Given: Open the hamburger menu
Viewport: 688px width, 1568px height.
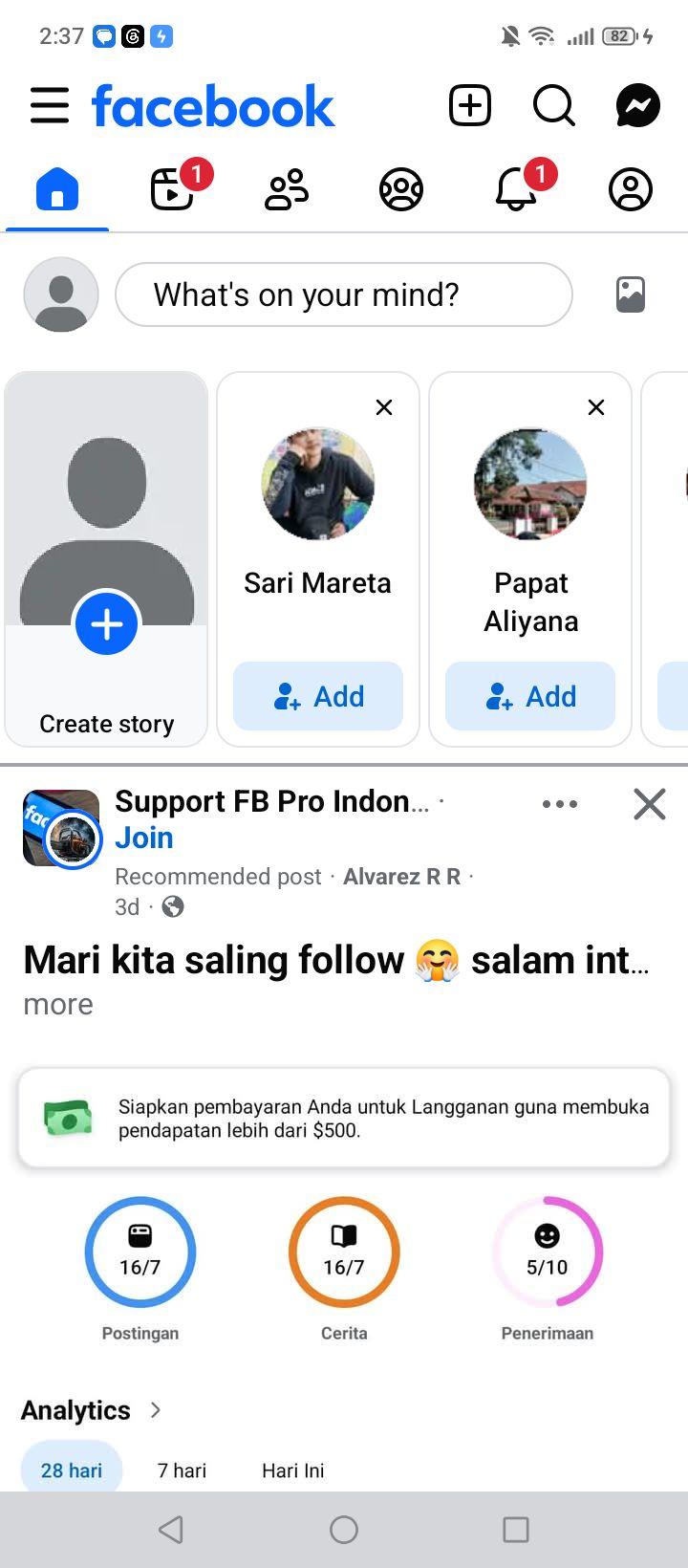Looking at the screenshot, I should (50, 105).
